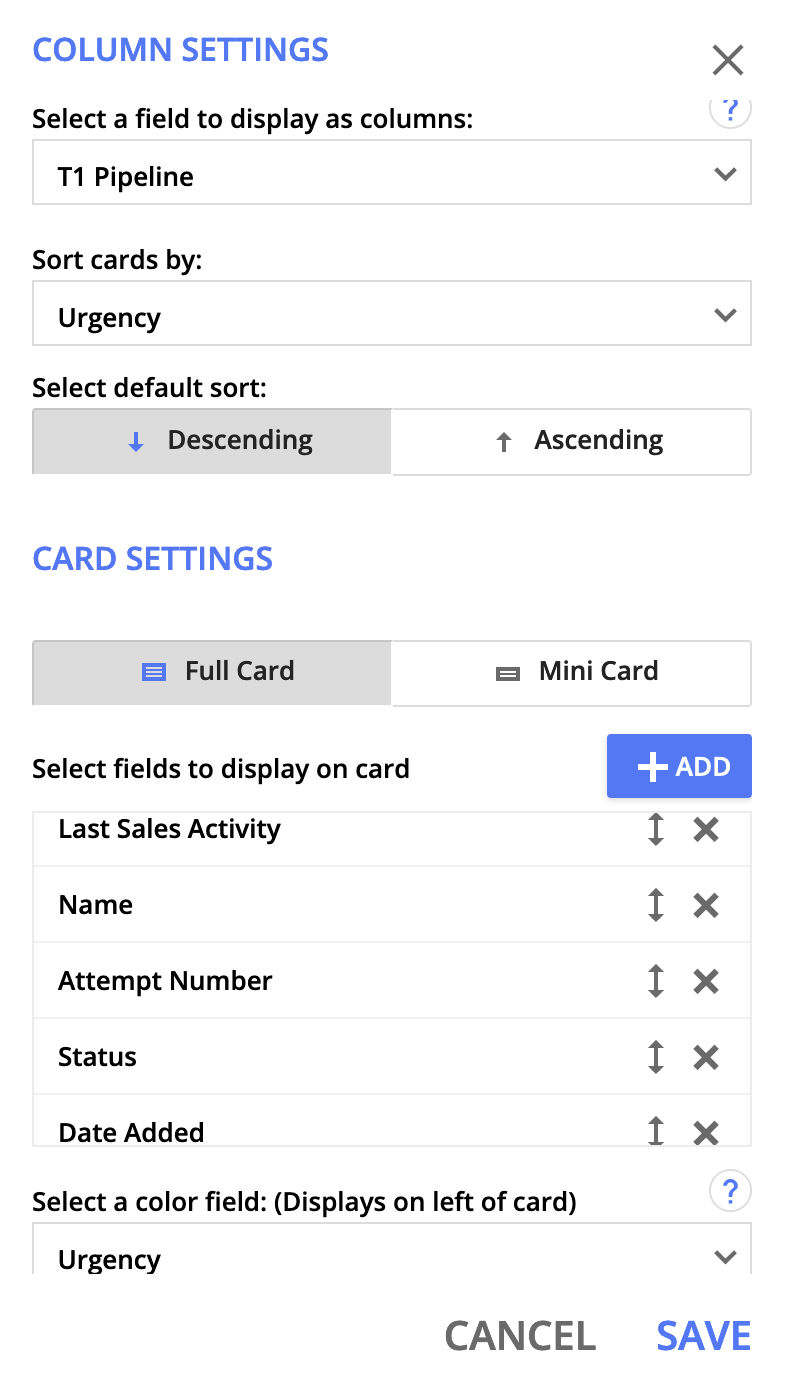Viewport: 790px width, 1388px height.
Task: Expand the color field Urgency dropdown
Action: tap(391, 1255)
